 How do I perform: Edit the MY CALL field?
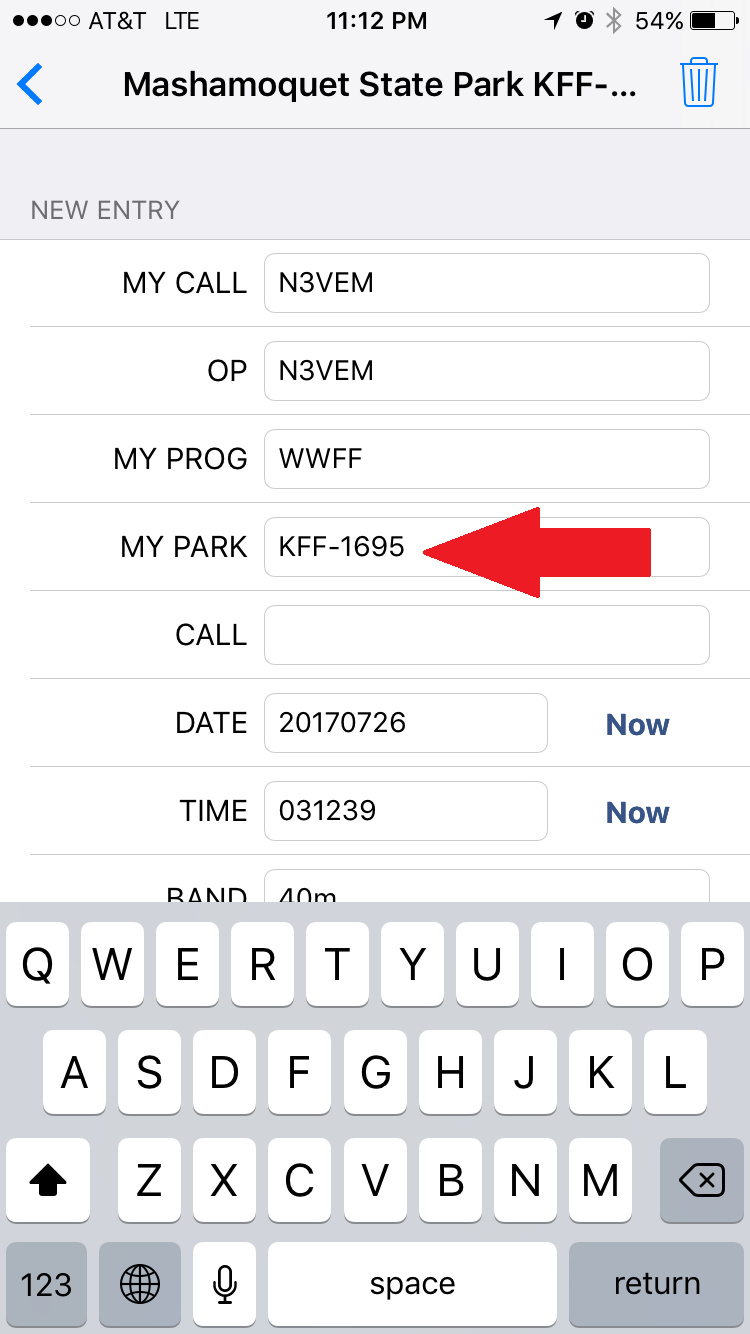click(487, 283)
